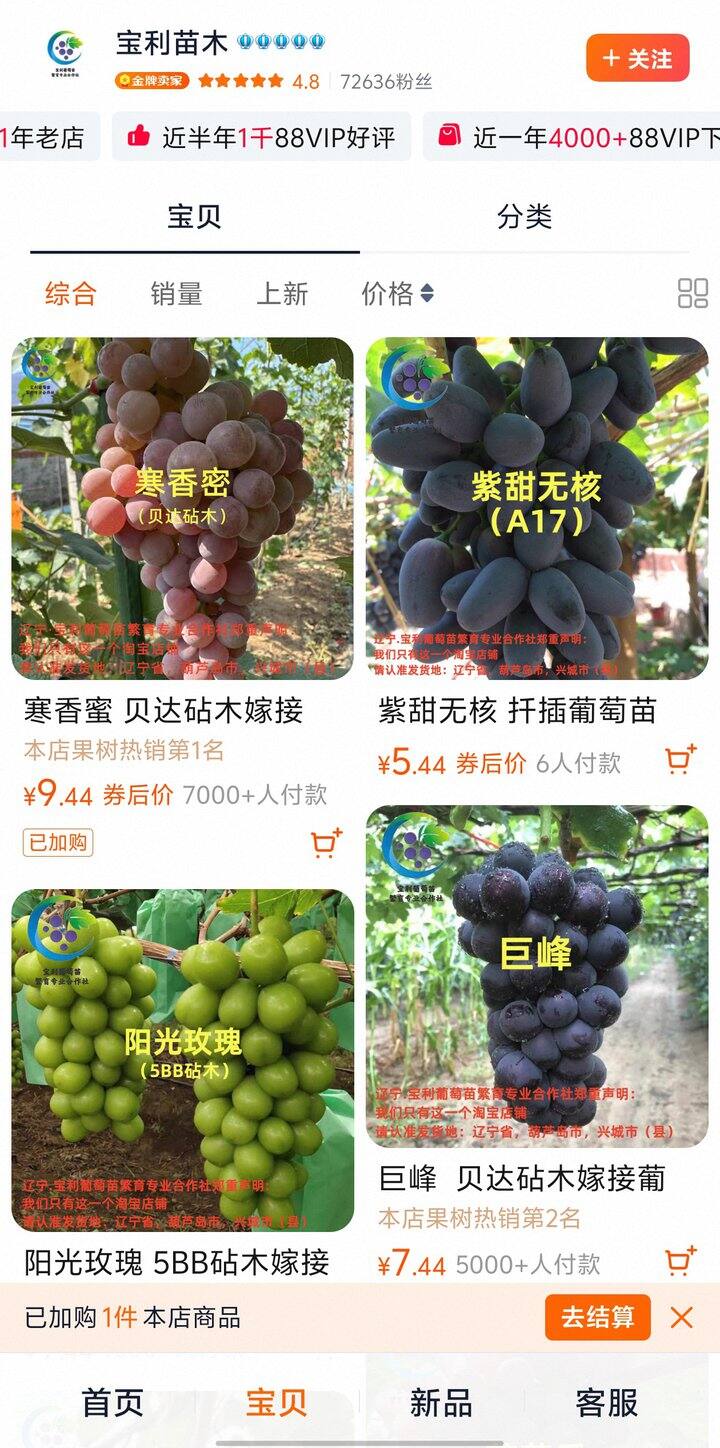
Task: Sort products by 上新
Action: [282, 293]
